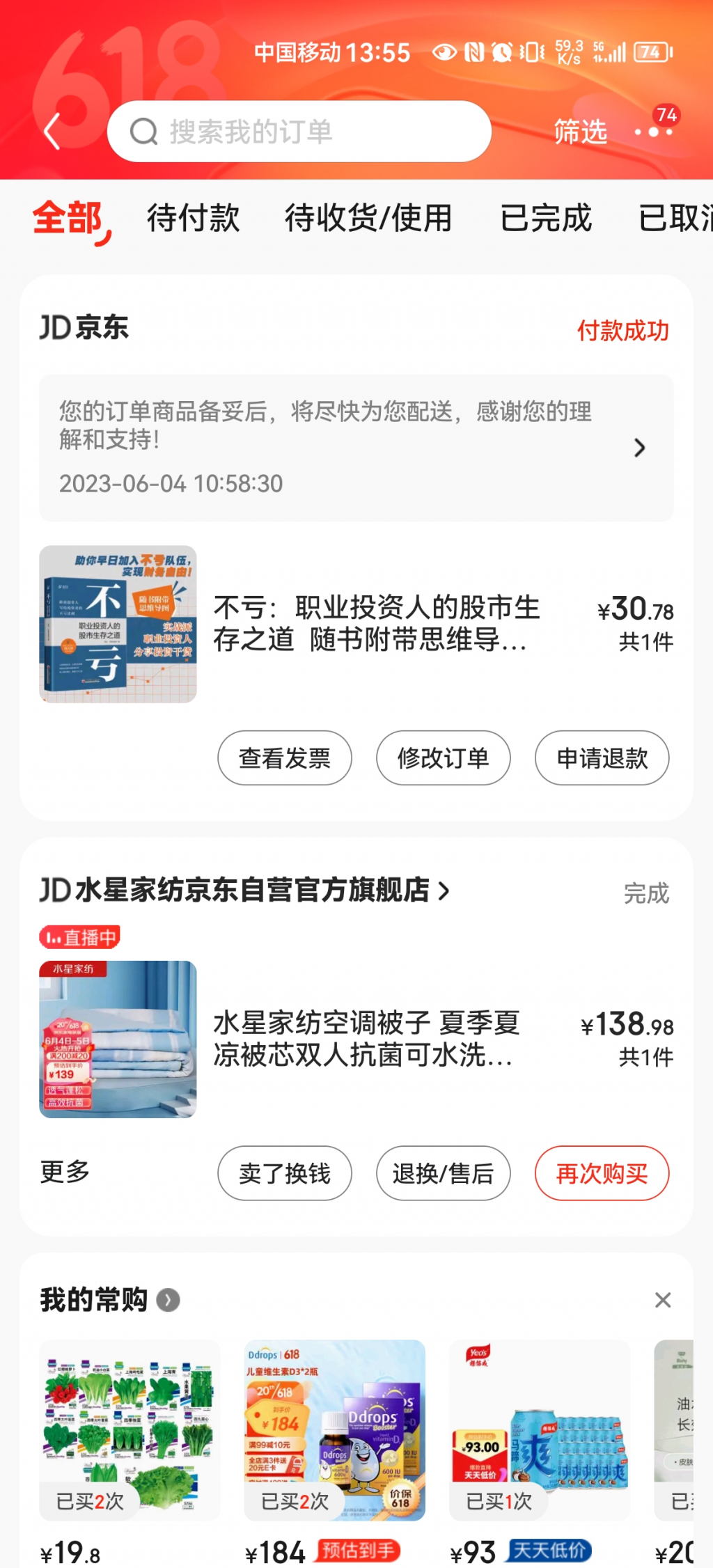Open 退换/售后 for the quilt order

click(444, 1173)
